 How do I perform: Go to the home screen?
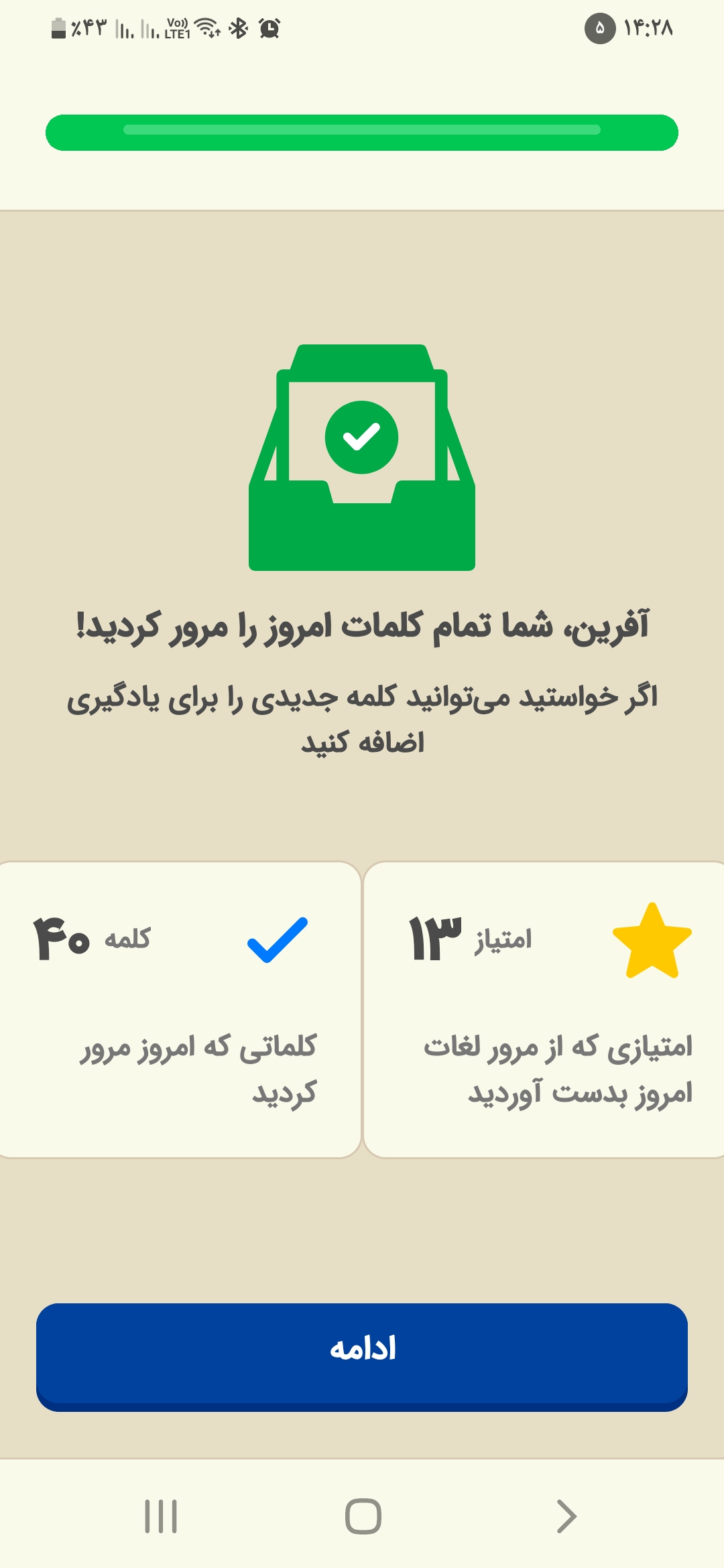pyautogui.click(x=363, y=1516)
